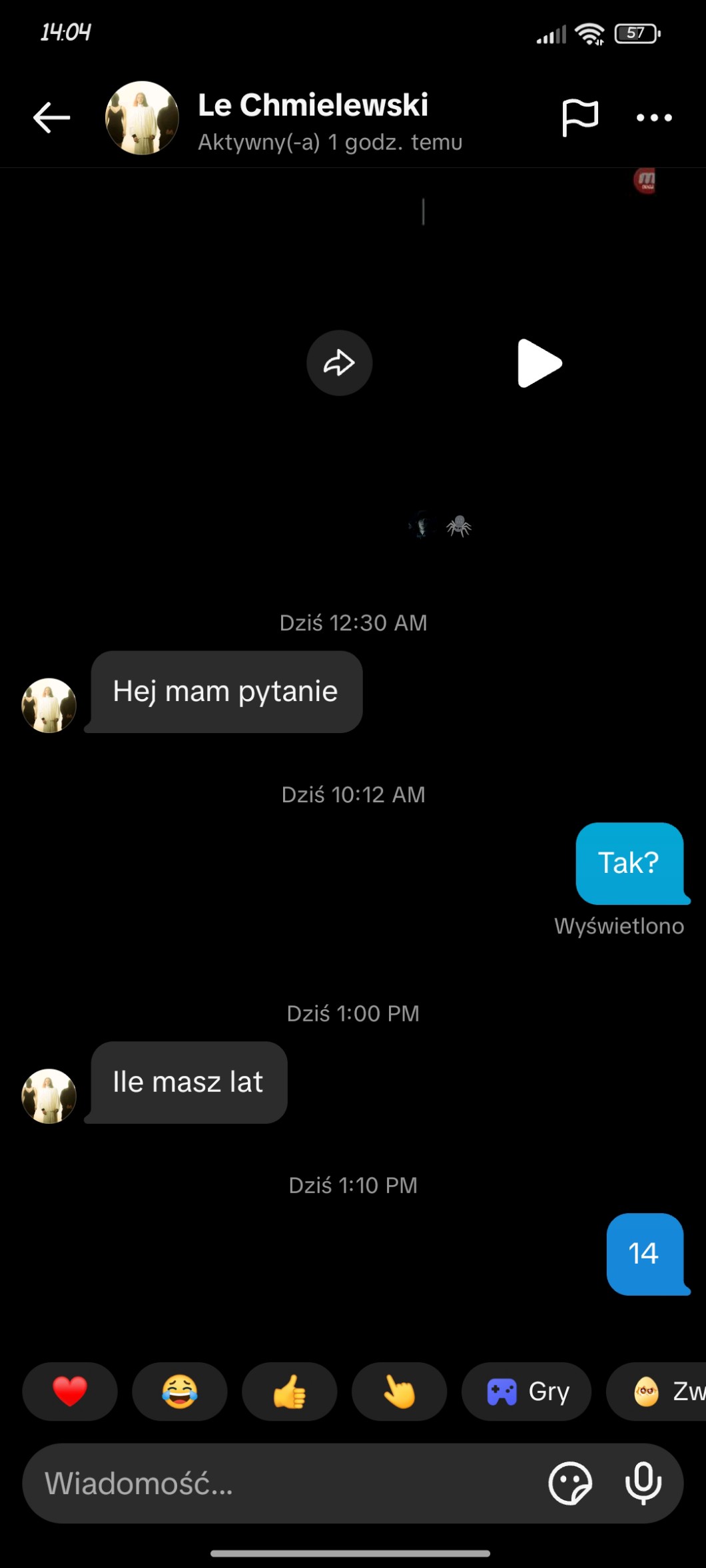This screenshot has width=706, height=1568.
Task: Open the three-dot overflow menu
Action: click(654, 118)
